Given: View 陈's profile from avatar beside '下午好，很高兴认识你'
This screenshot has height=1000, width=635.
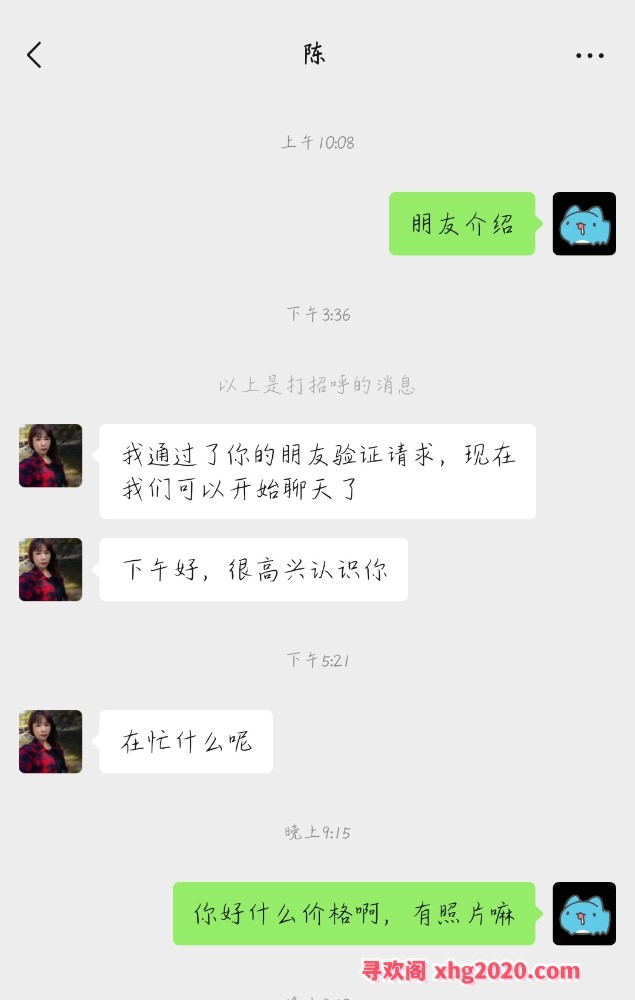Looking at the screenshot, I should [x=50, y=569].
